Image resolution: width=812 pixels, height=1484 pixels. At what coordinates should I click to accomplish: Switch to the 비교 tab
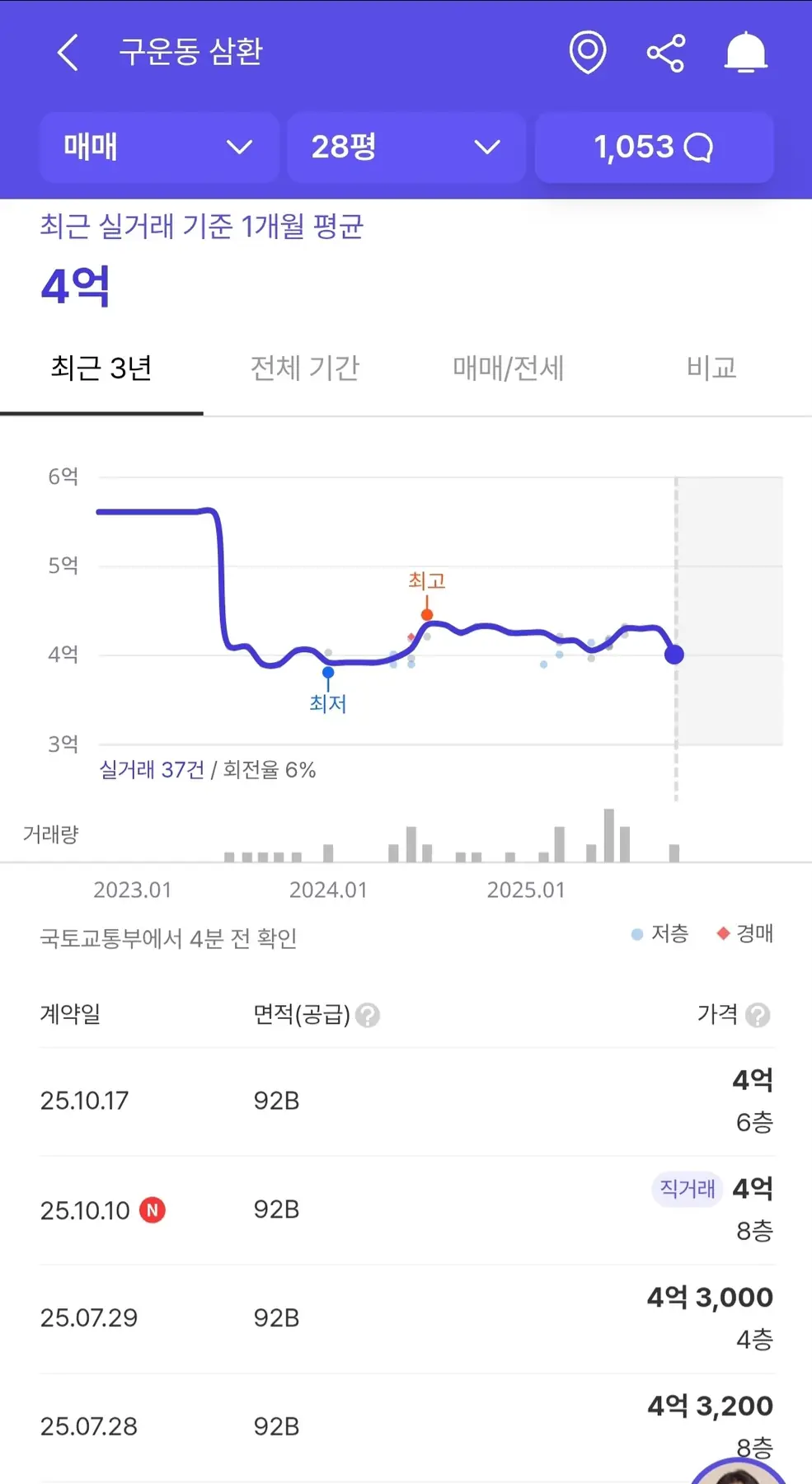(711, 369)
